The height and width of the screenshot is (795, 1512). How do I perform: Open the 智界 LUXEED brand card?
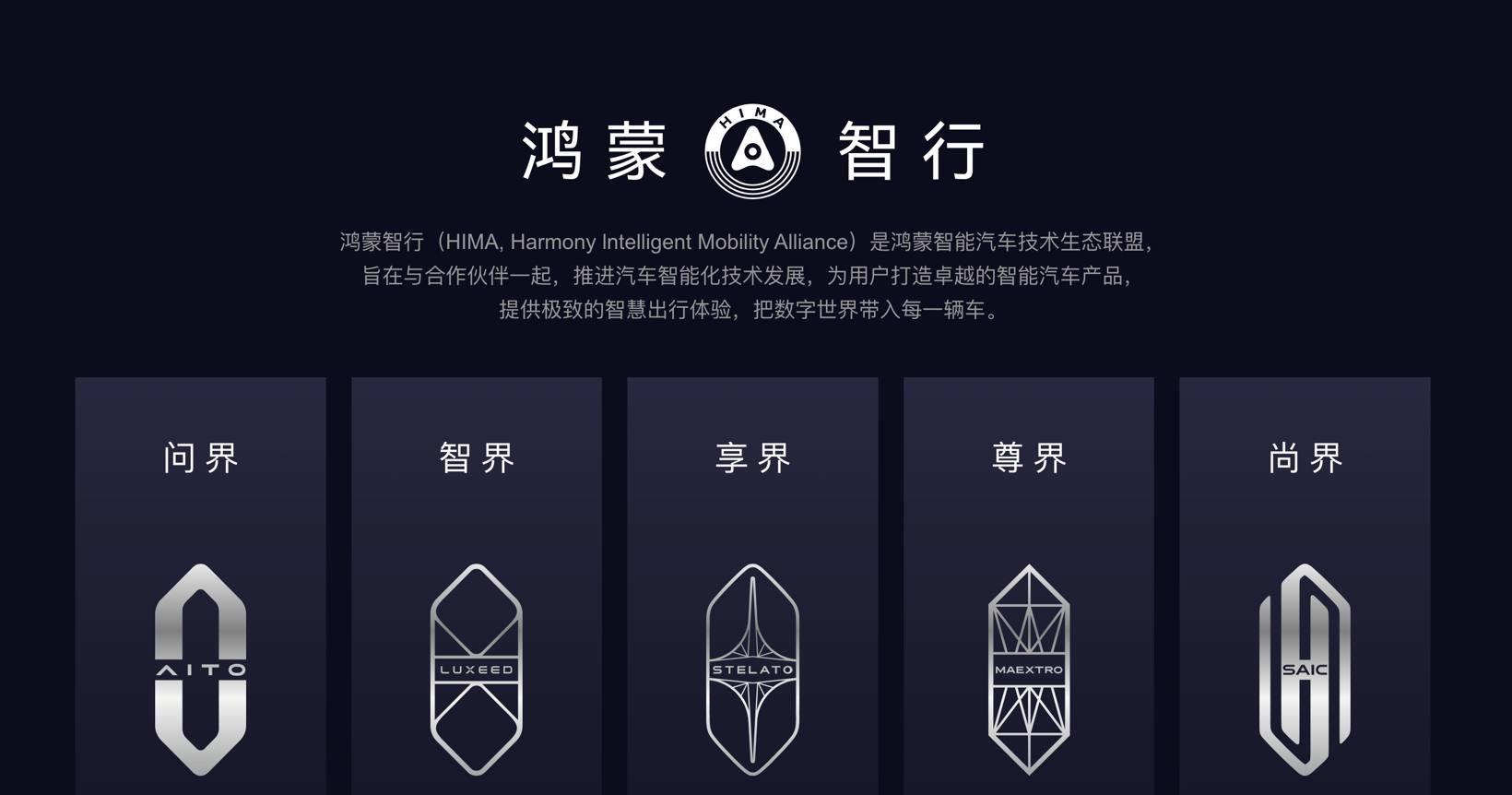point(476,586)
